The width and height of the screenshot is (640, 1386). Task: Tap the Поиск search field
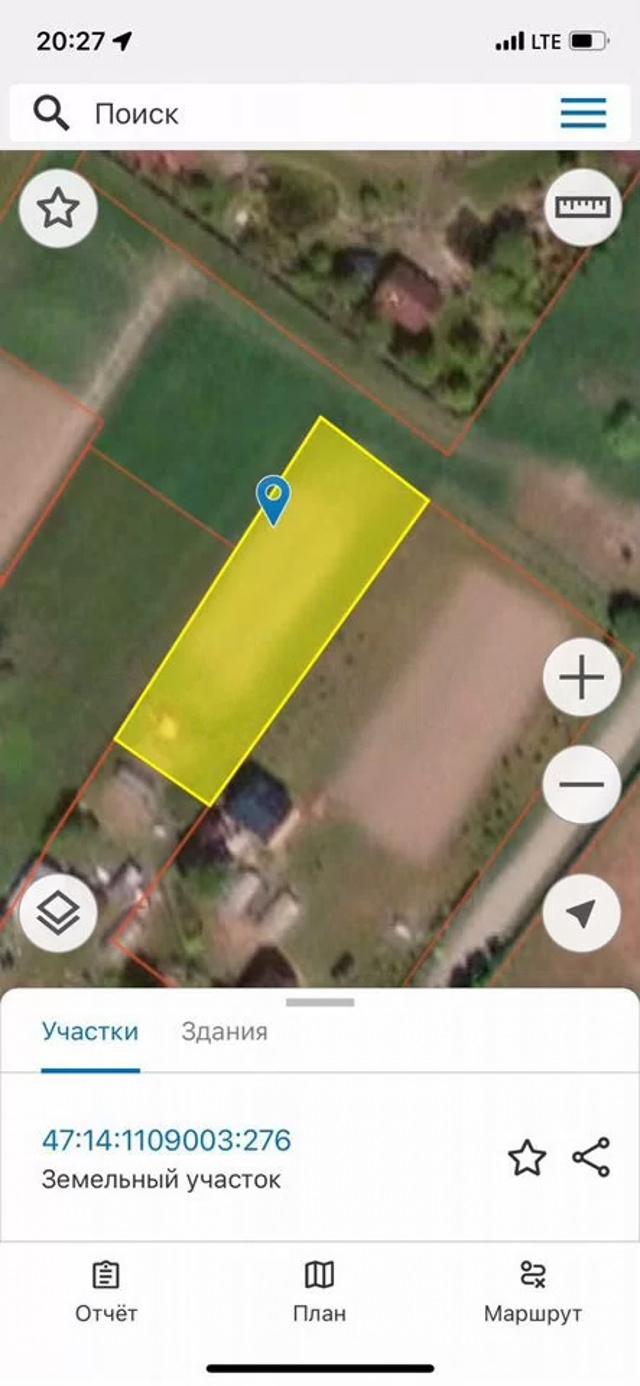tap(300, 113)
